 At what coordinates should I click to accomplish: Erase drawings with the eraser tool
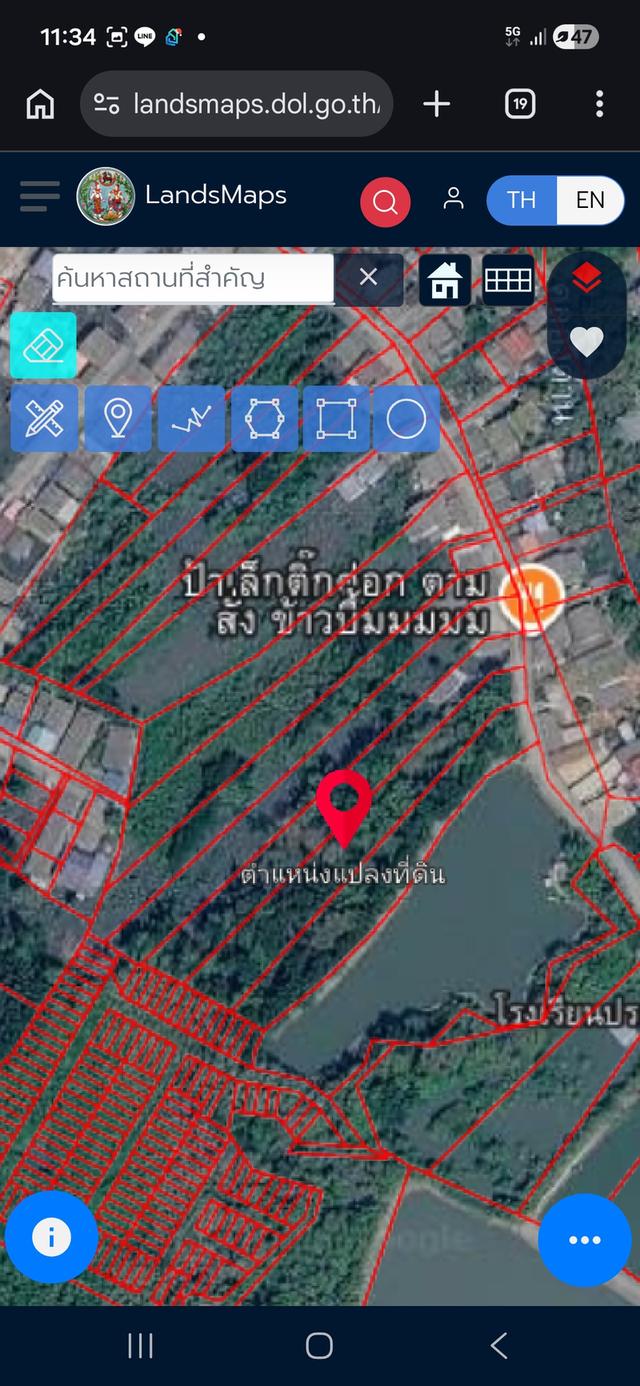click(x=43, y=345)
